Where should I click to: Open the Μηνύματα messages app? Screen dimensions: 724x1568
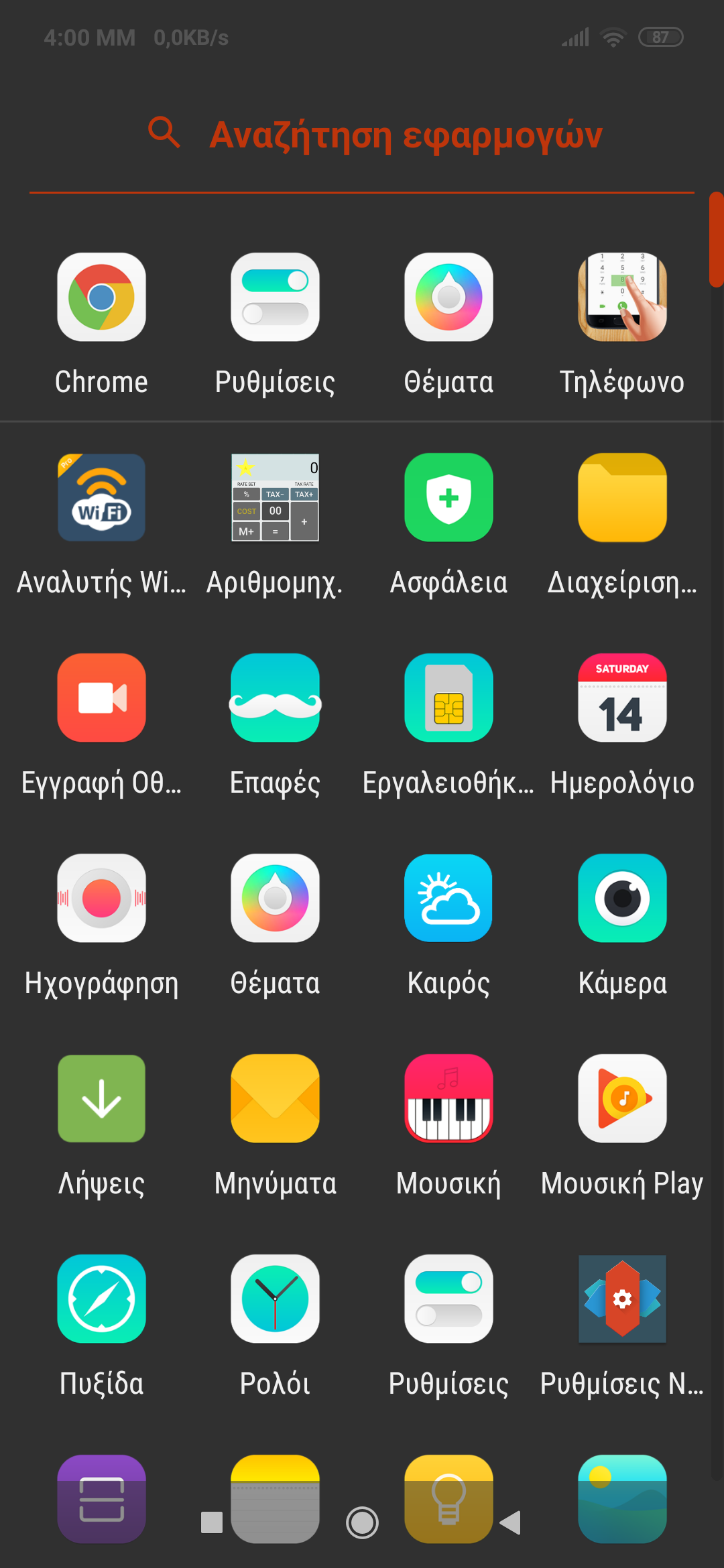click(x=275, y=1099)
